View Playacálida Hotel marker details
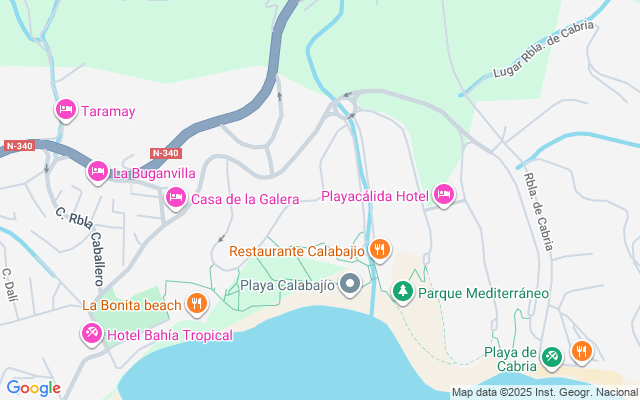This screenshot has height=400, width=640. [444, 195]
